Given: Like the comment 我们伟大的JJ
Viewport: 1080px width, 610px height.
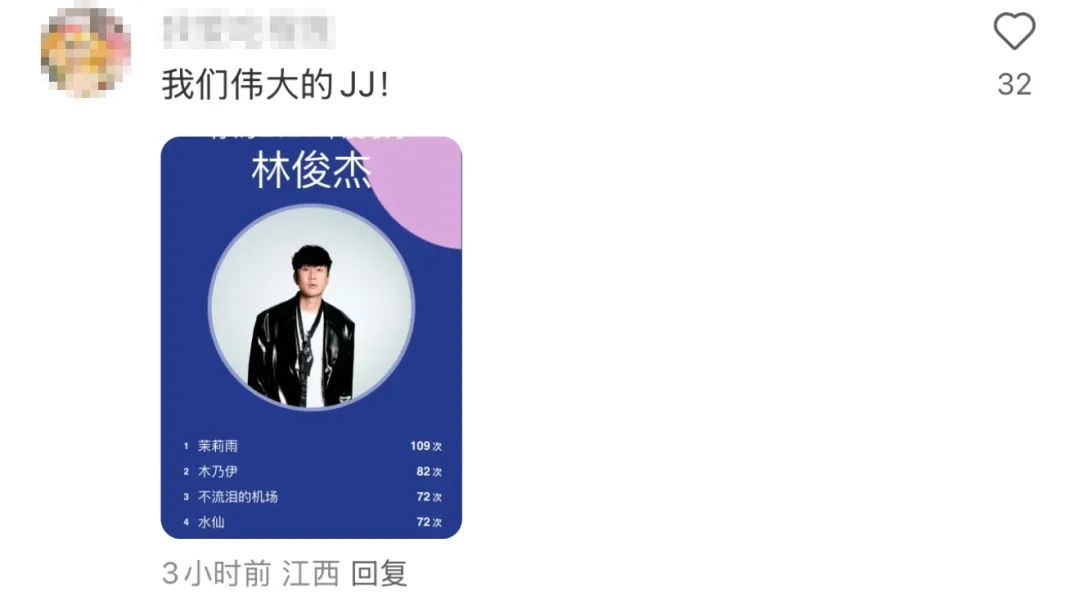Looking at the screenshot, I should pyautogui.click(x=1014, y=31).
